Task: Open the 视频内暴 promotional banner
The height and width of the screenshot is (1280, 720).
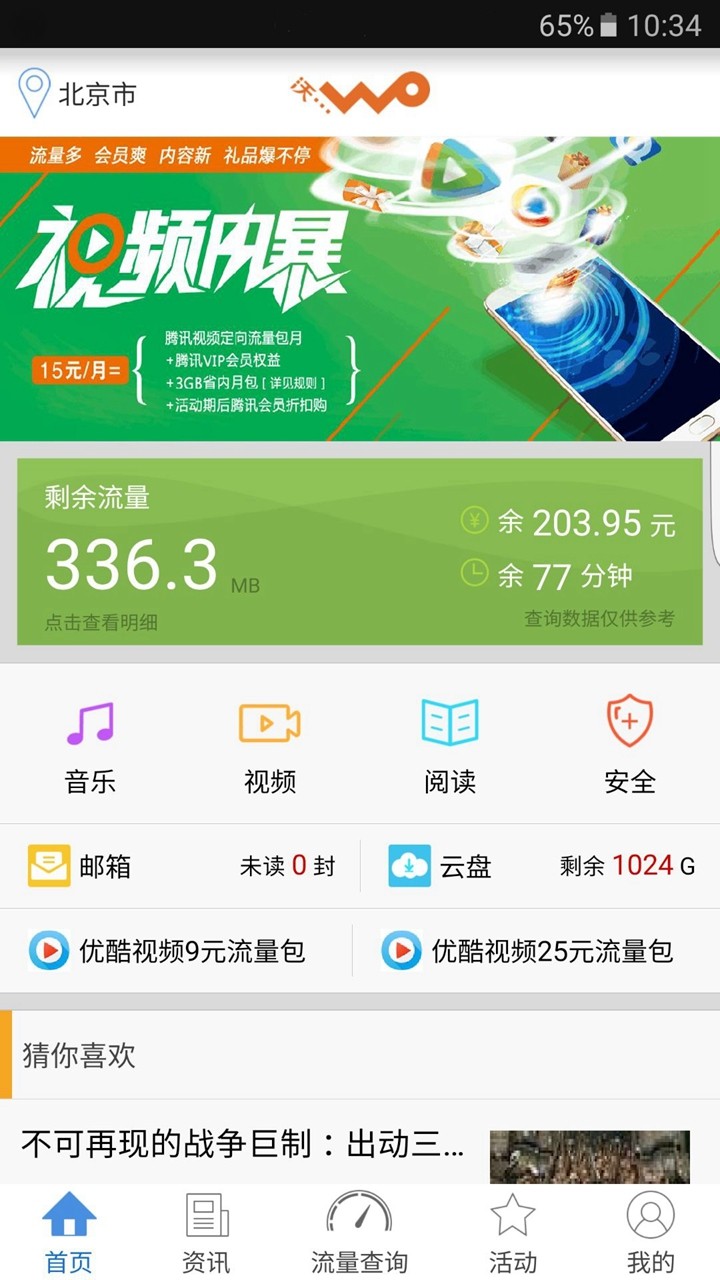Action: click(x=360, y=288)
